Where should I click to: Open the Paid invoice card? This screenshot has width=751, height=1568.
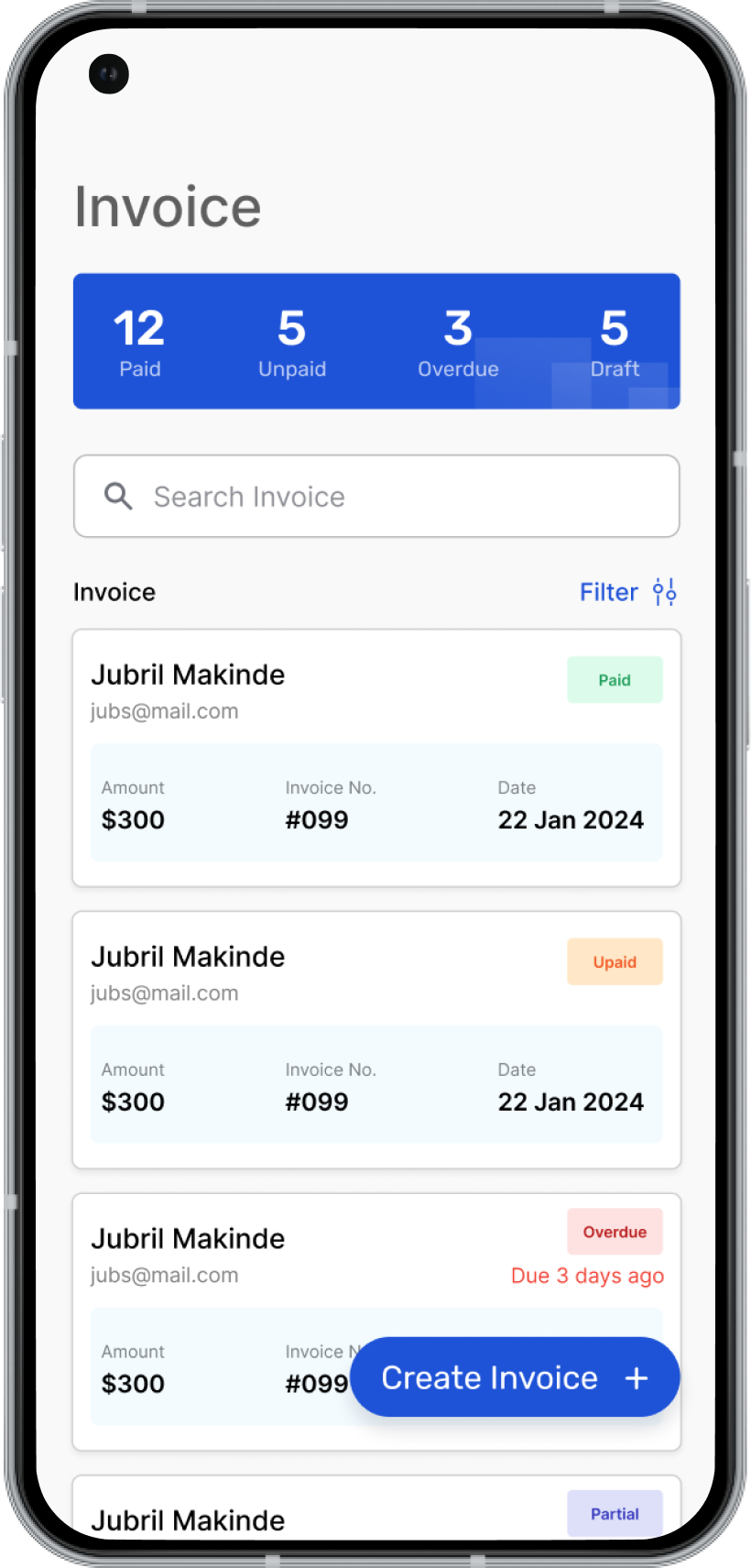click(x=376, y=758)
